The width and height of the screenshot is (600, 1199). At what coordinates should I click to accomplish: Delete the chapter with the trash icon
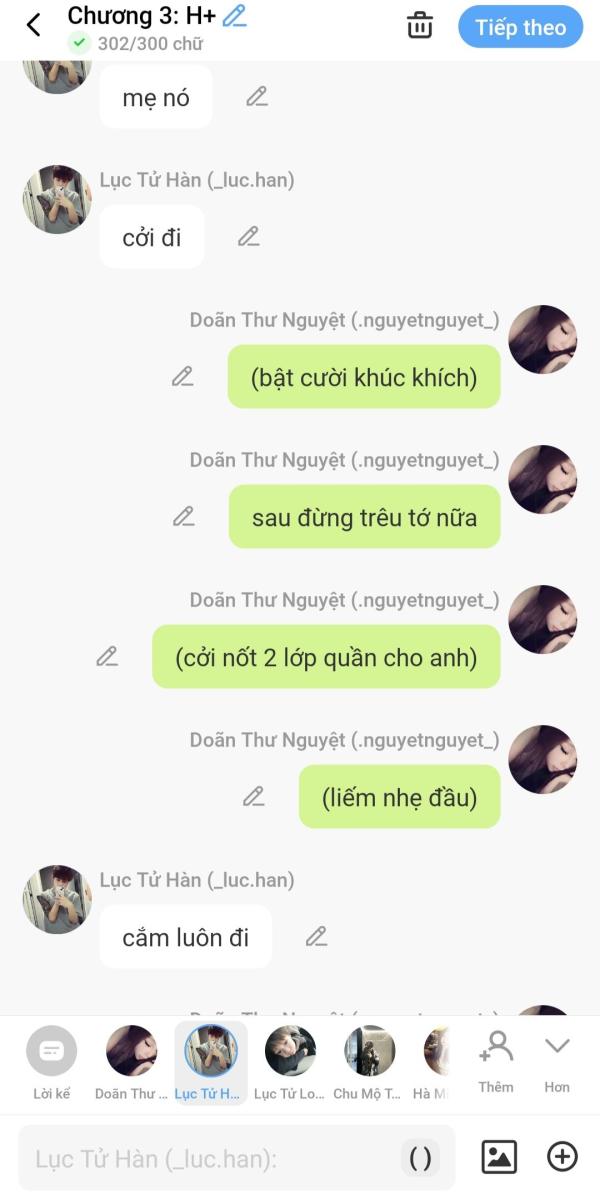(420, 26)
